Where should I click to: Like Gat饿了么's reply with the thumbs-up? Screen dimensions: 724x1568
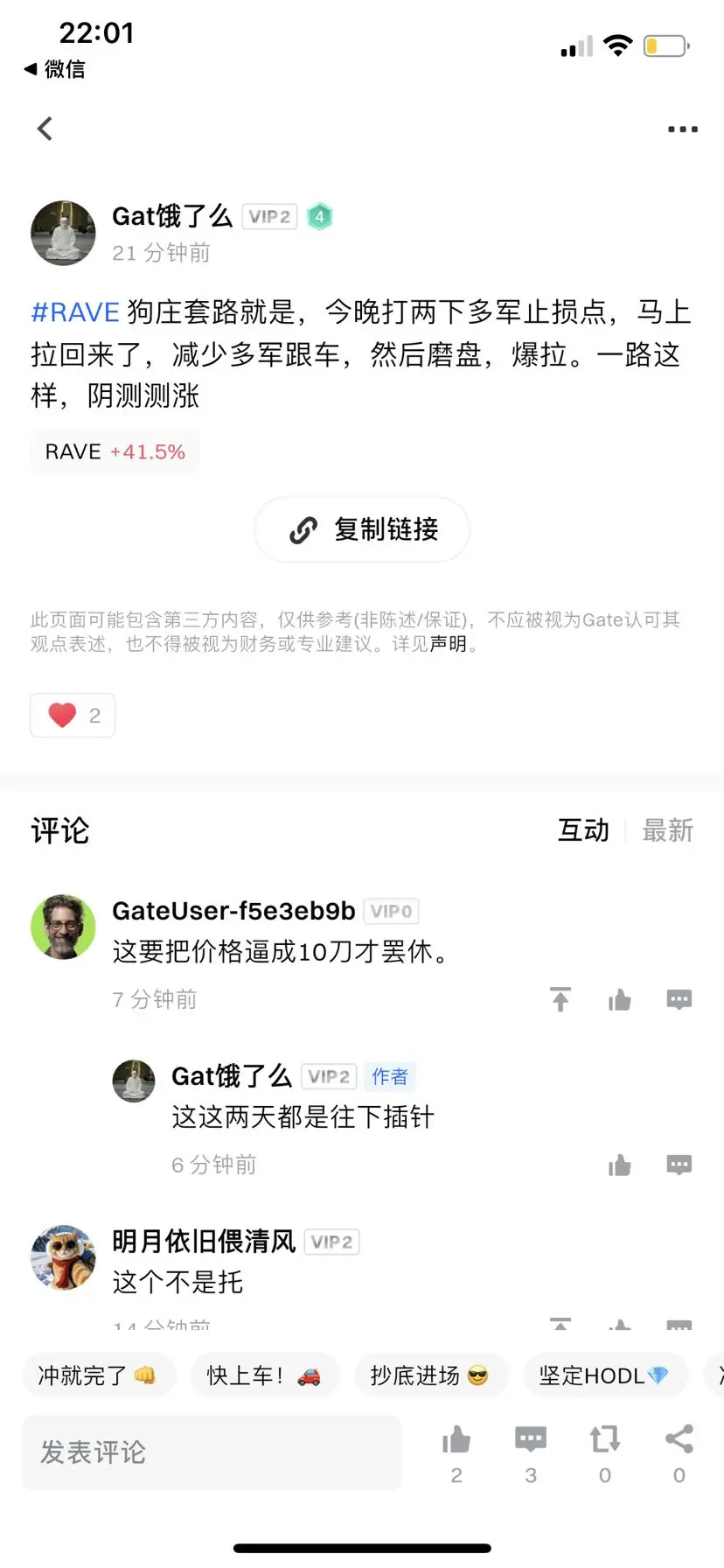[620, 1165]
